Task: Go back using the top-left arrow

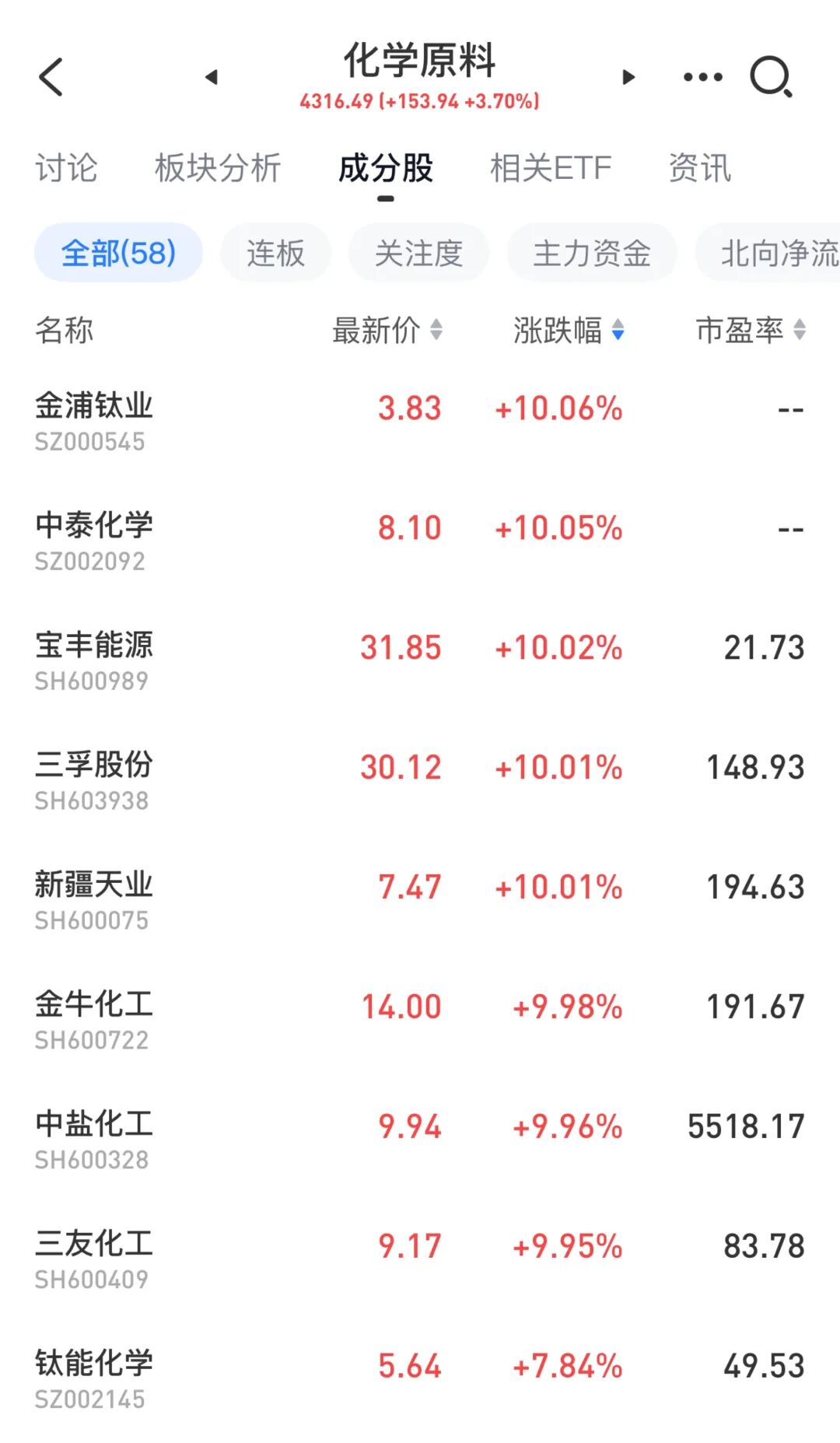Action: pos(51,77)
